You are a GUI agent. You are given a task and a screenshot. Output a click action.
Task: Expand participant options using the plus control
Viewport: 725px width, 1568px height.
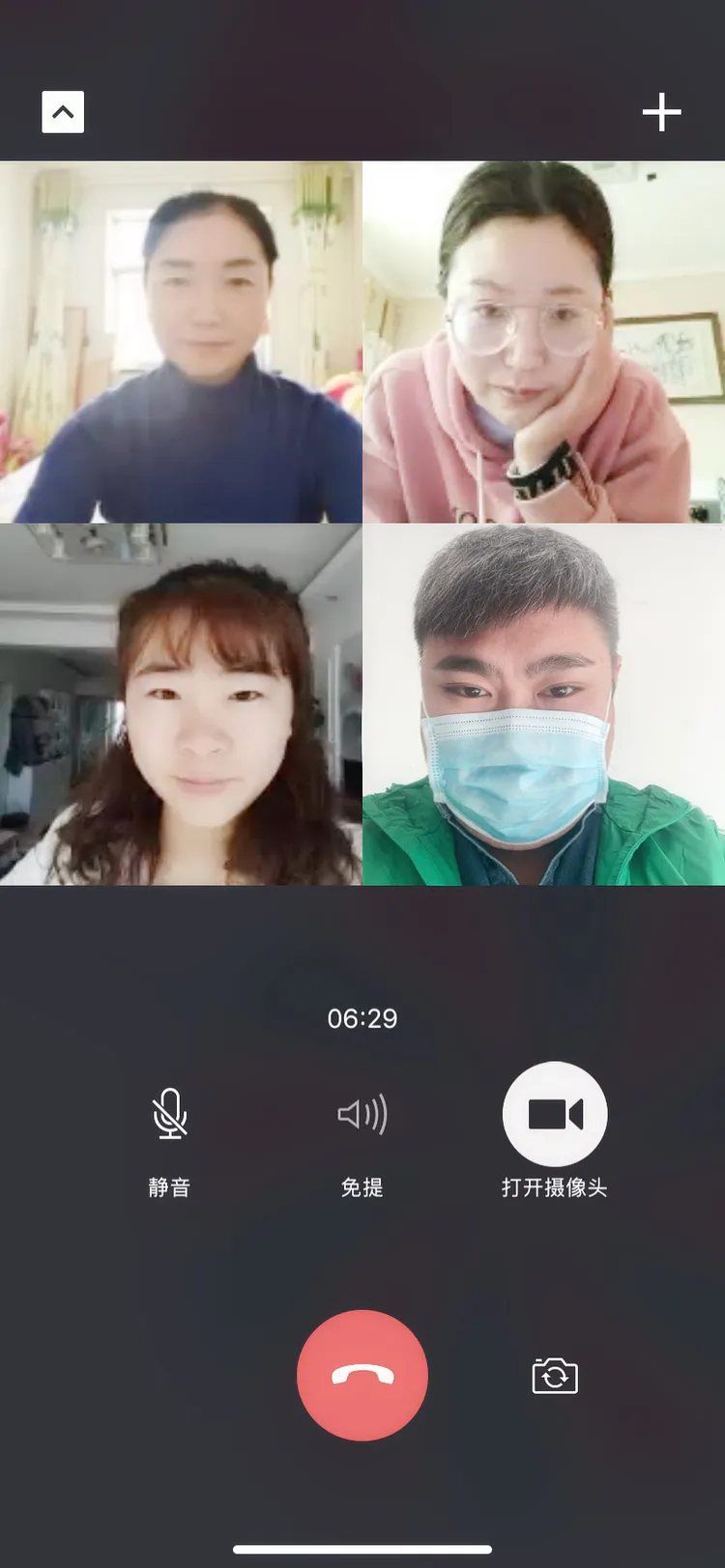click(x=662, y=111)
